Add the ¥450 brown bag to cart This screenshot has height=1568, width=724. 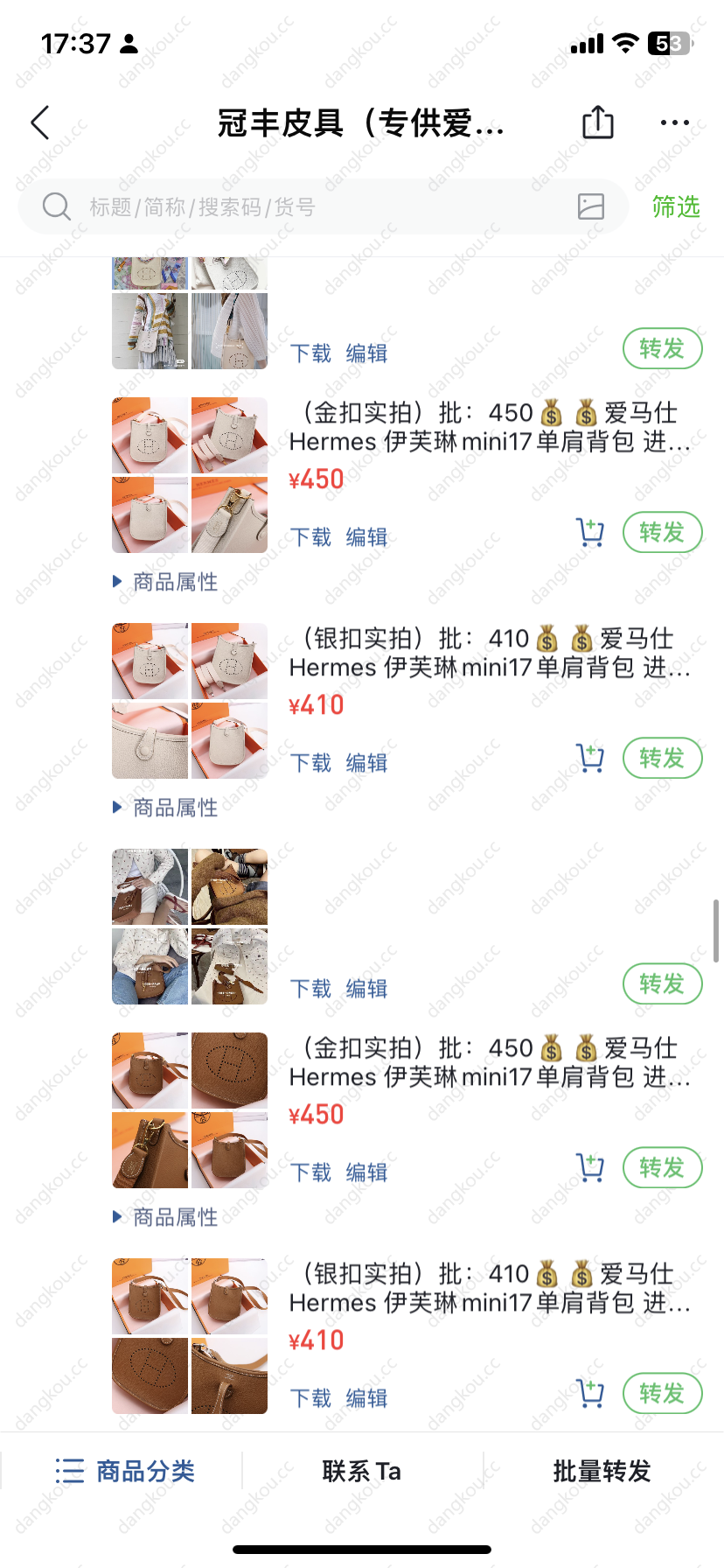click(x=590, y=1167)
